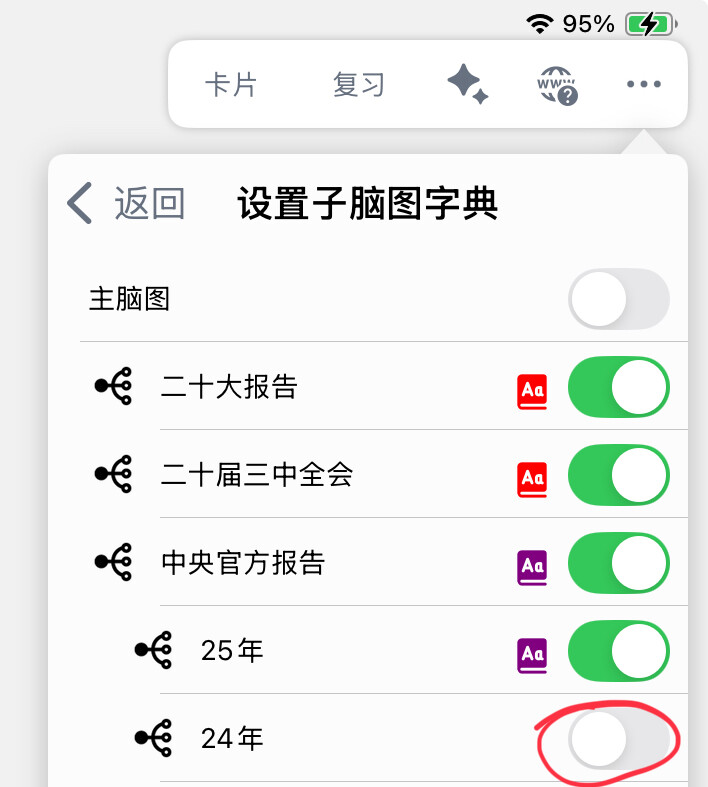Turn off the 二十大报告 switch
The height and width of the screenshot is (787, 708).
(x=618, y=387)
